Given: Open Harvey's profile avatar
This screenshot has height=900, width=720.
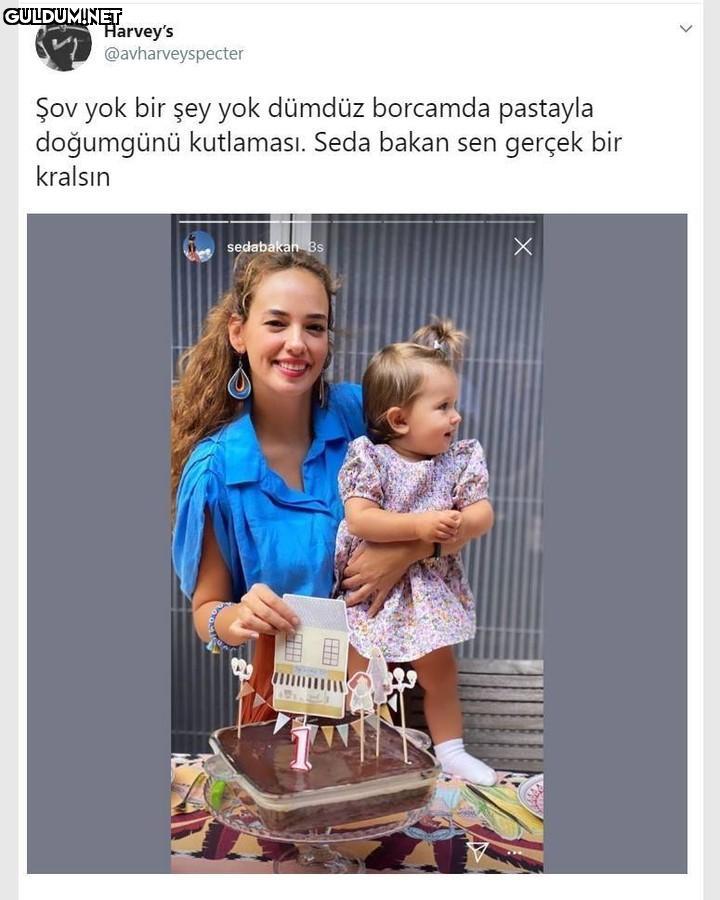Looking at the screenshot, I should coord(63,45).
